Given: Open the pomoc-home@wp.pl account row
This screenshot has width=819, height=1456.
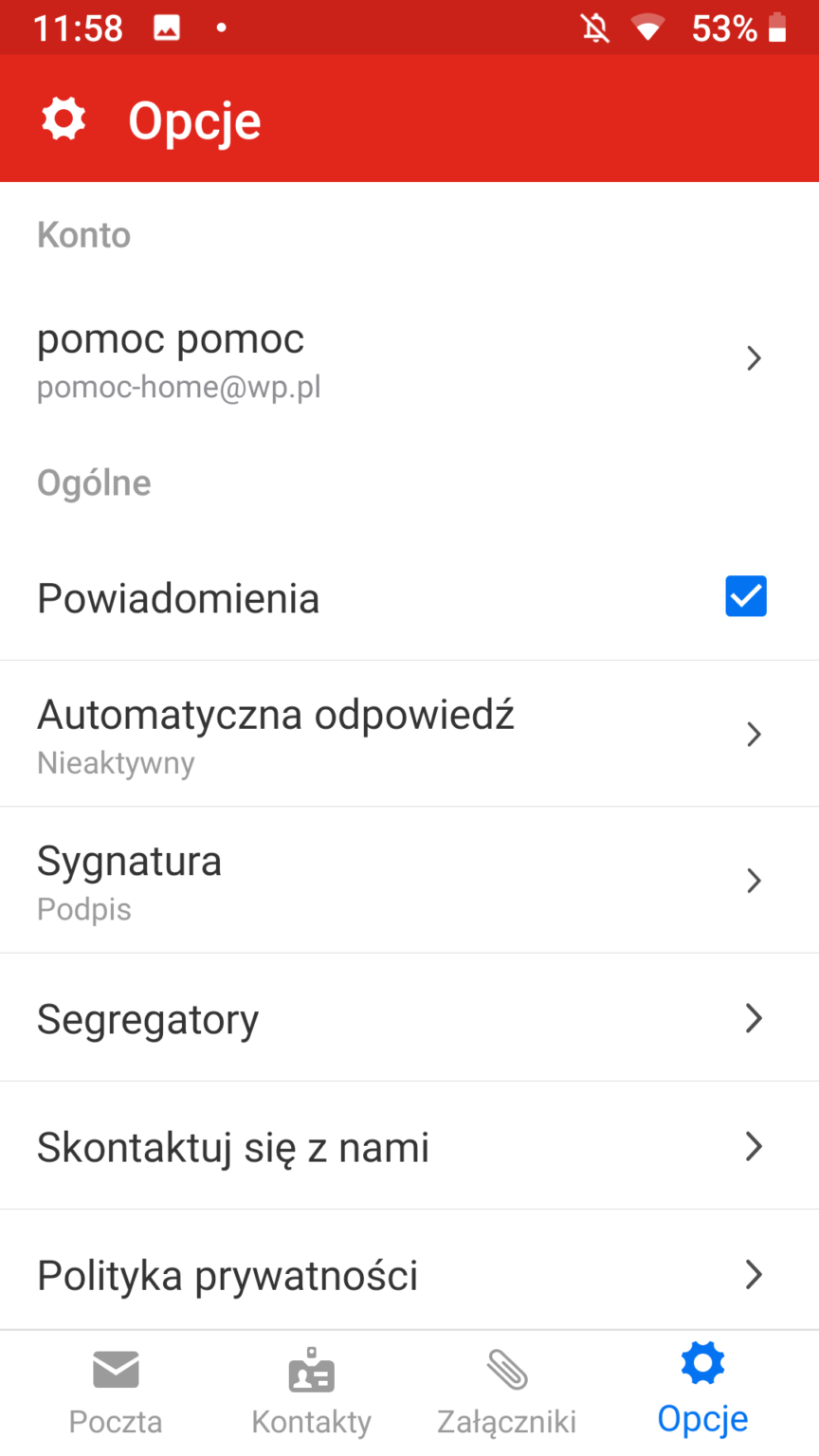Looking at the screenshot, I should tap(409, 360).
